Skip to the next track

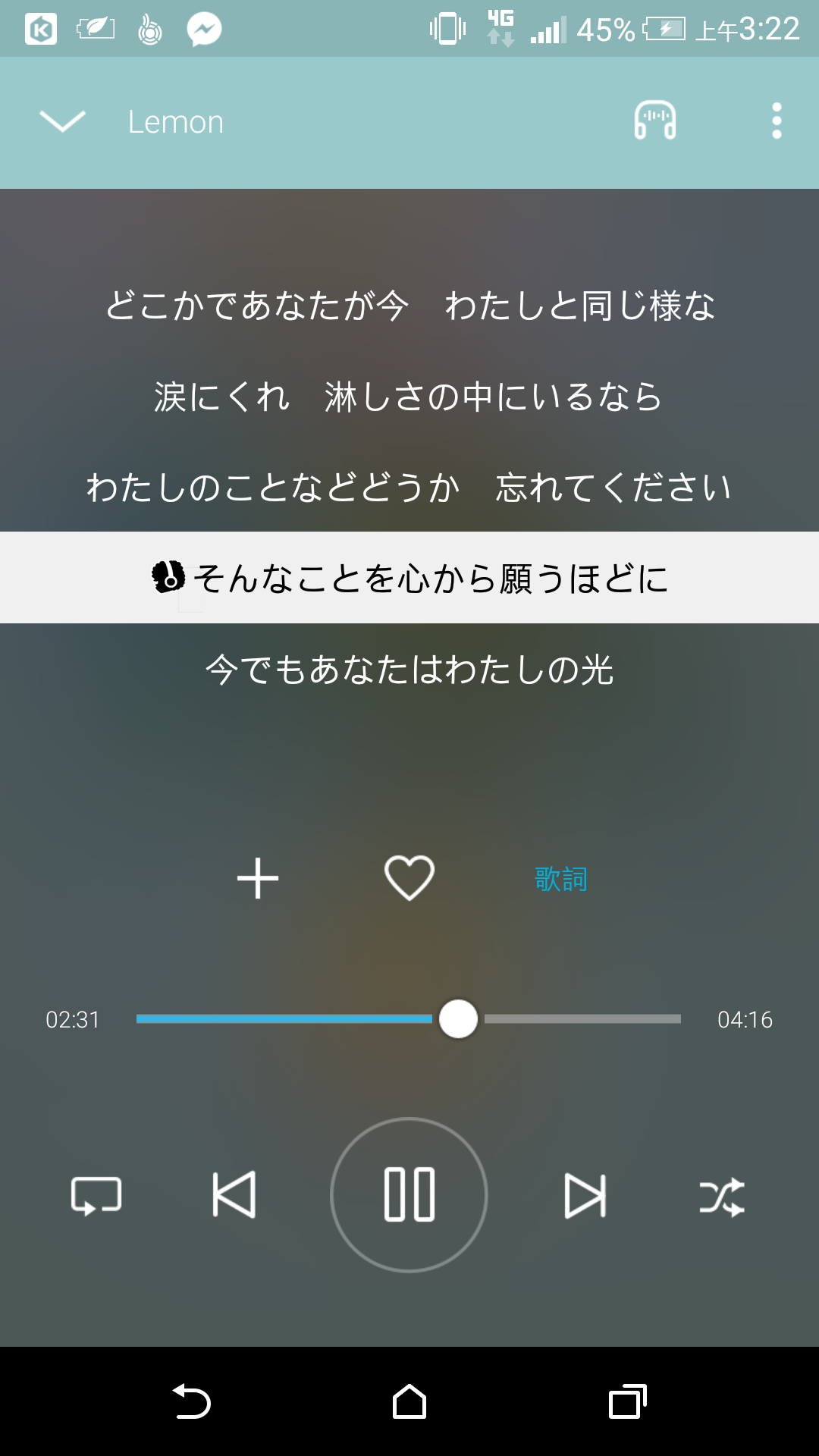[585, 1196]
